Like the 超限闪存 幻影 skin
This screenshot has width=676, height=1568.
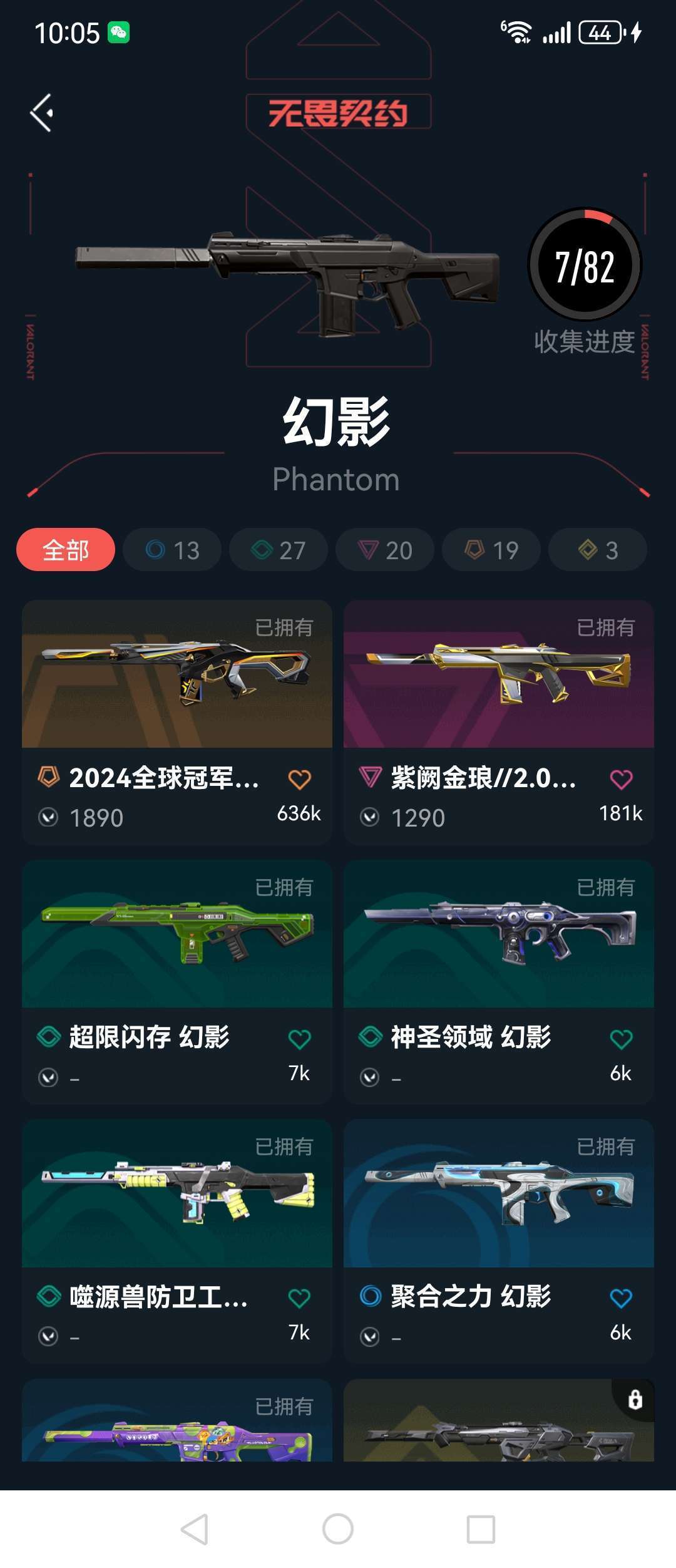(x=299, y=1039)
